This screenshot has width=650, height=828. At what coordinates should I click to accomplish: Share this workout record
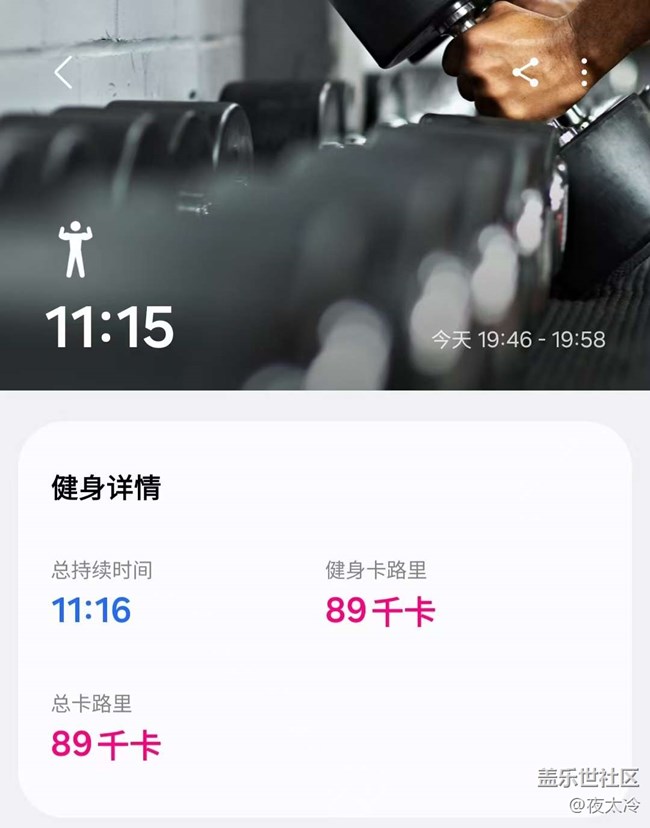point(525,72)
